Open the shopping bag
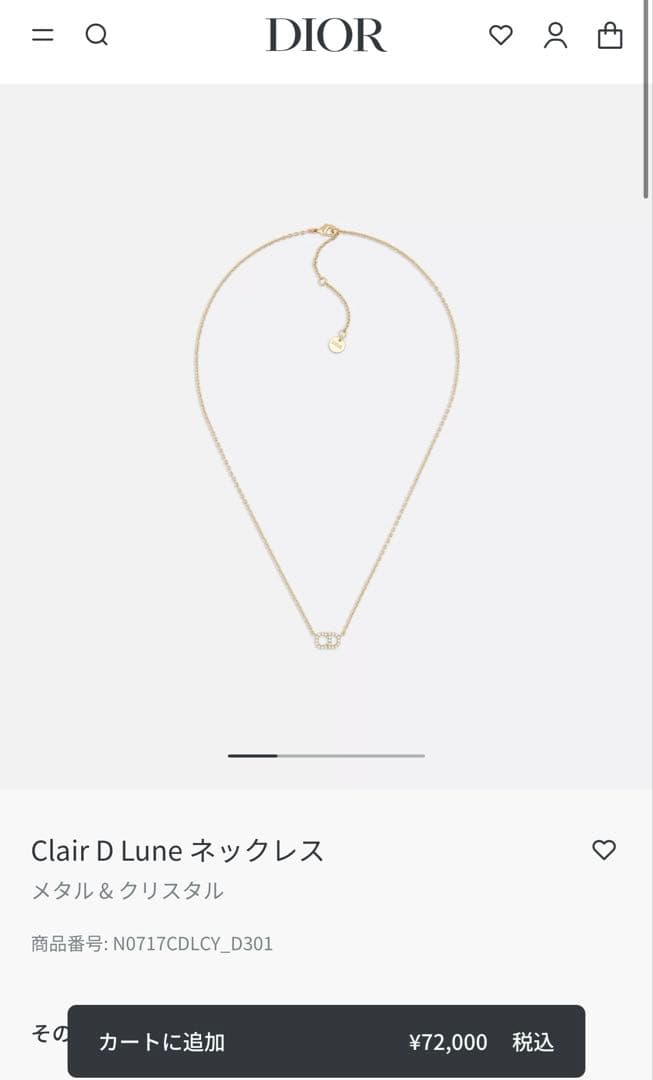The image size is (653, 1080). (x=610, y=36)
